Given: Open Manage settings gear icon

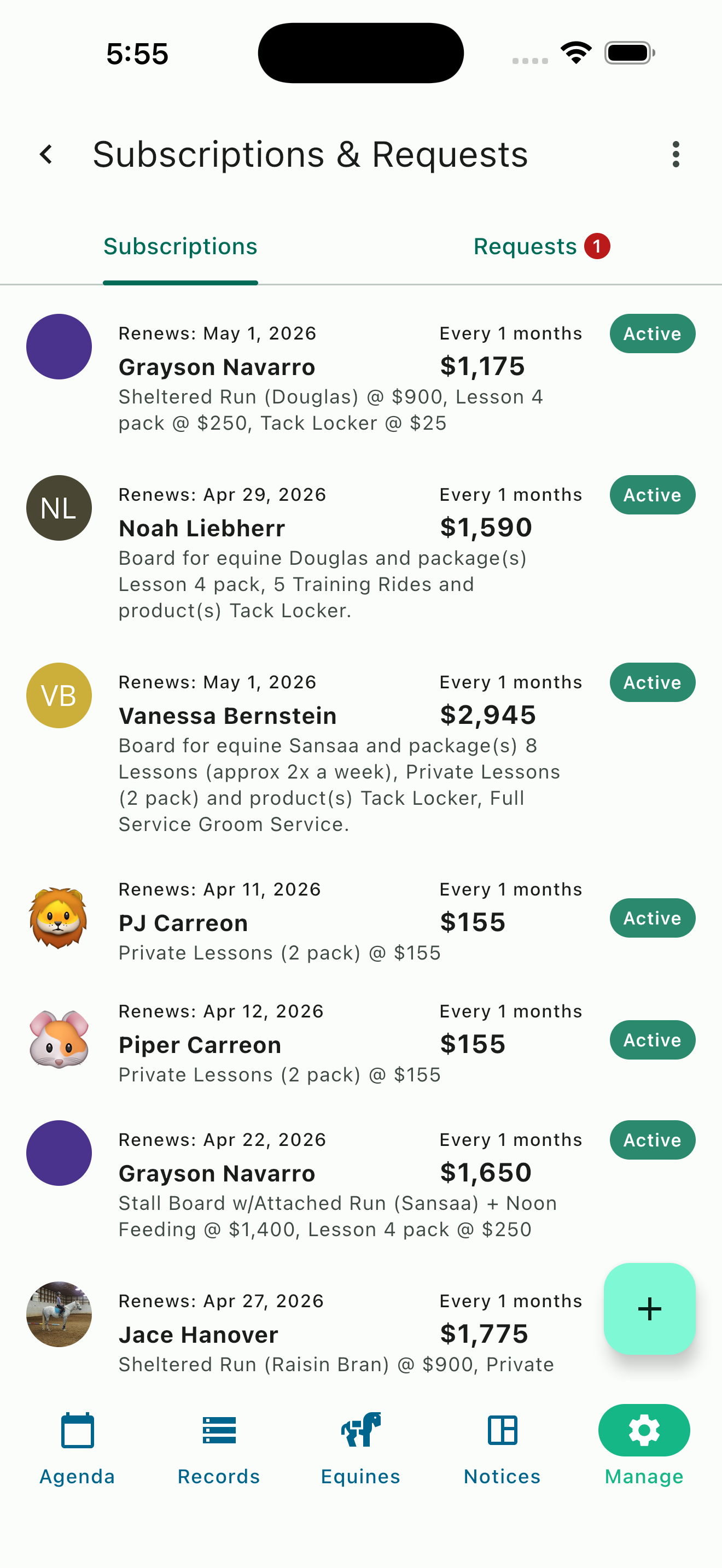Looking at the screenshot, I should tap(643, 1430).
